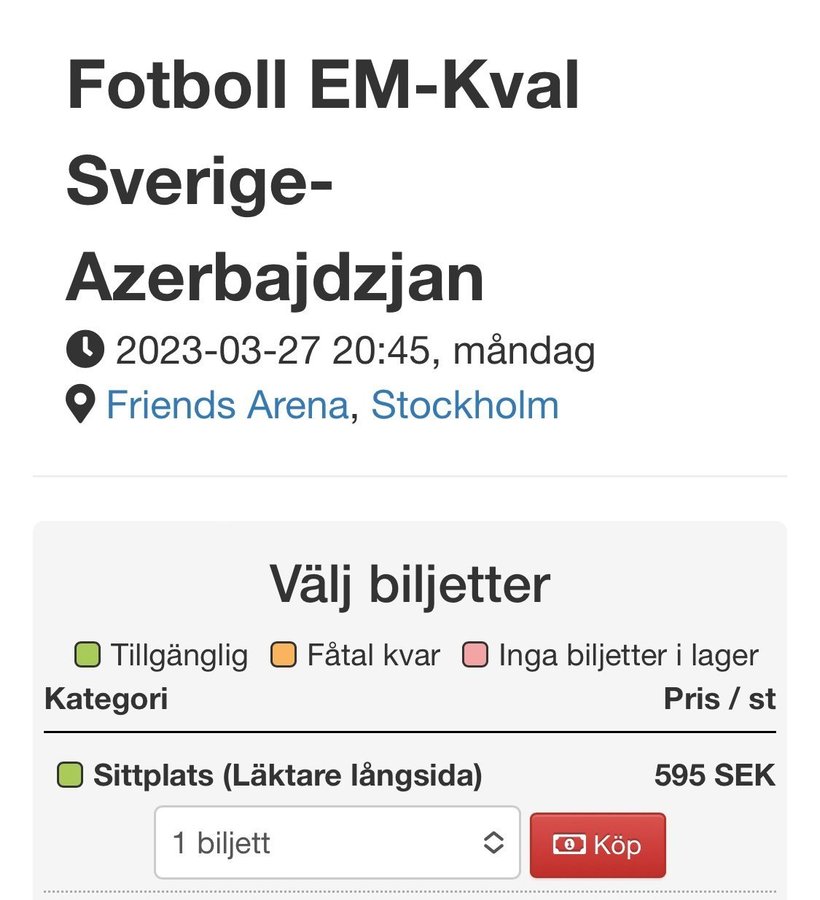
Task: Expand the ticket quantity dropdown
Action: point(337,843)
